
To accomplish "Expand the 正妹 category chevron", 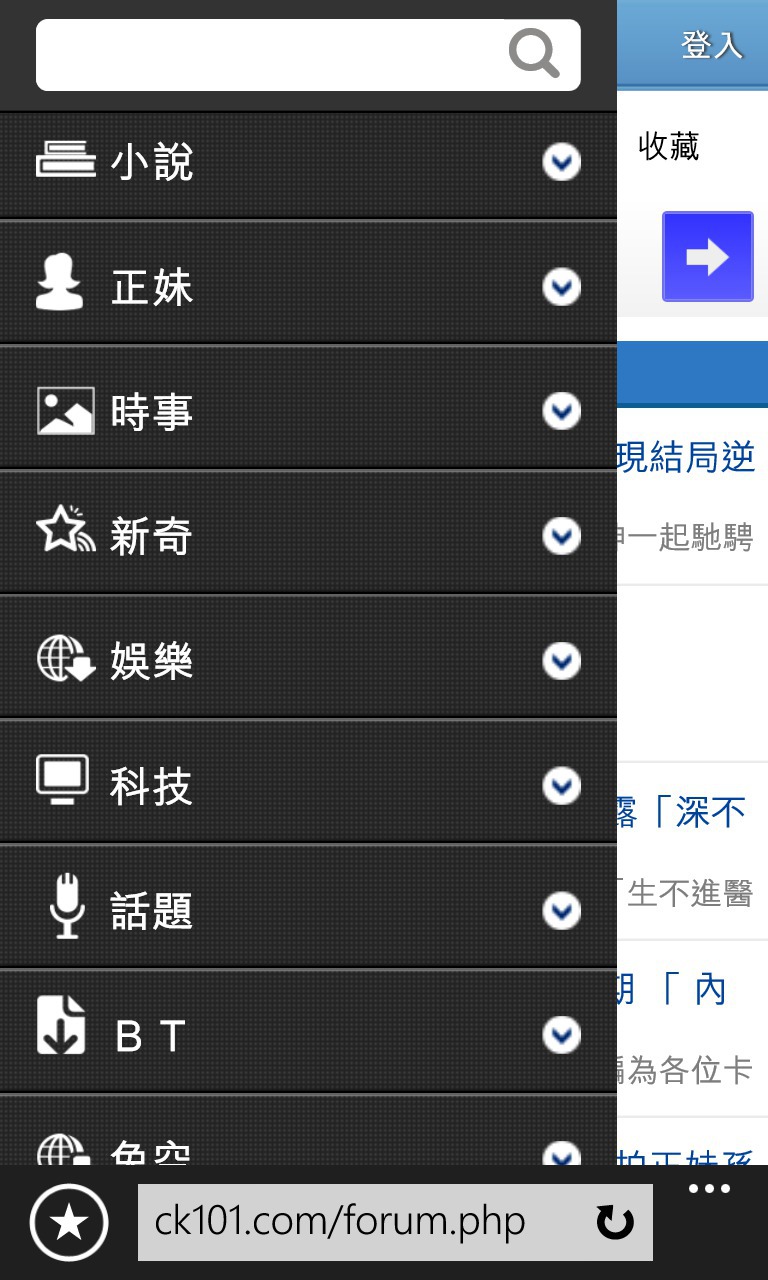I will tap(562, 287).
